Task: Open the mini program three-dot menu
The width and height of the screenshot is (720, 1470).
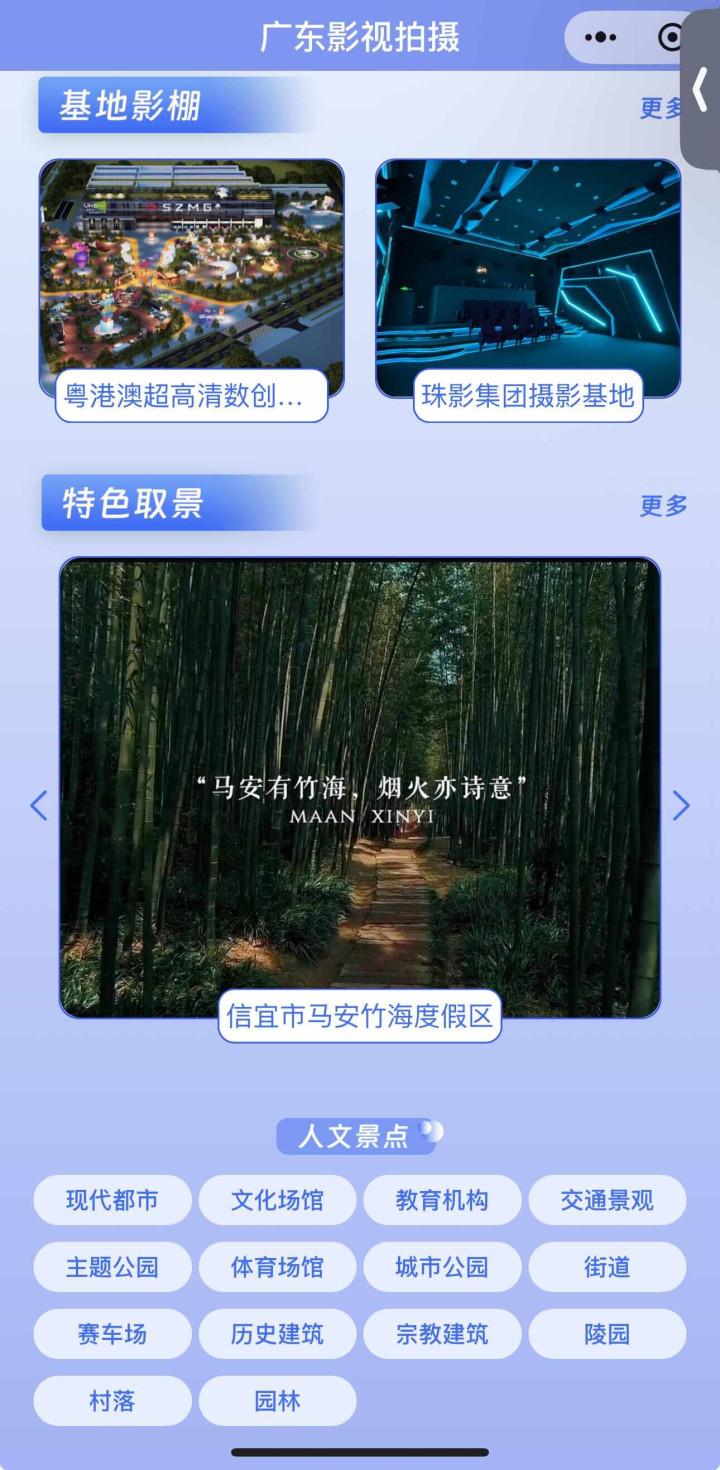Action: point(600,38)
